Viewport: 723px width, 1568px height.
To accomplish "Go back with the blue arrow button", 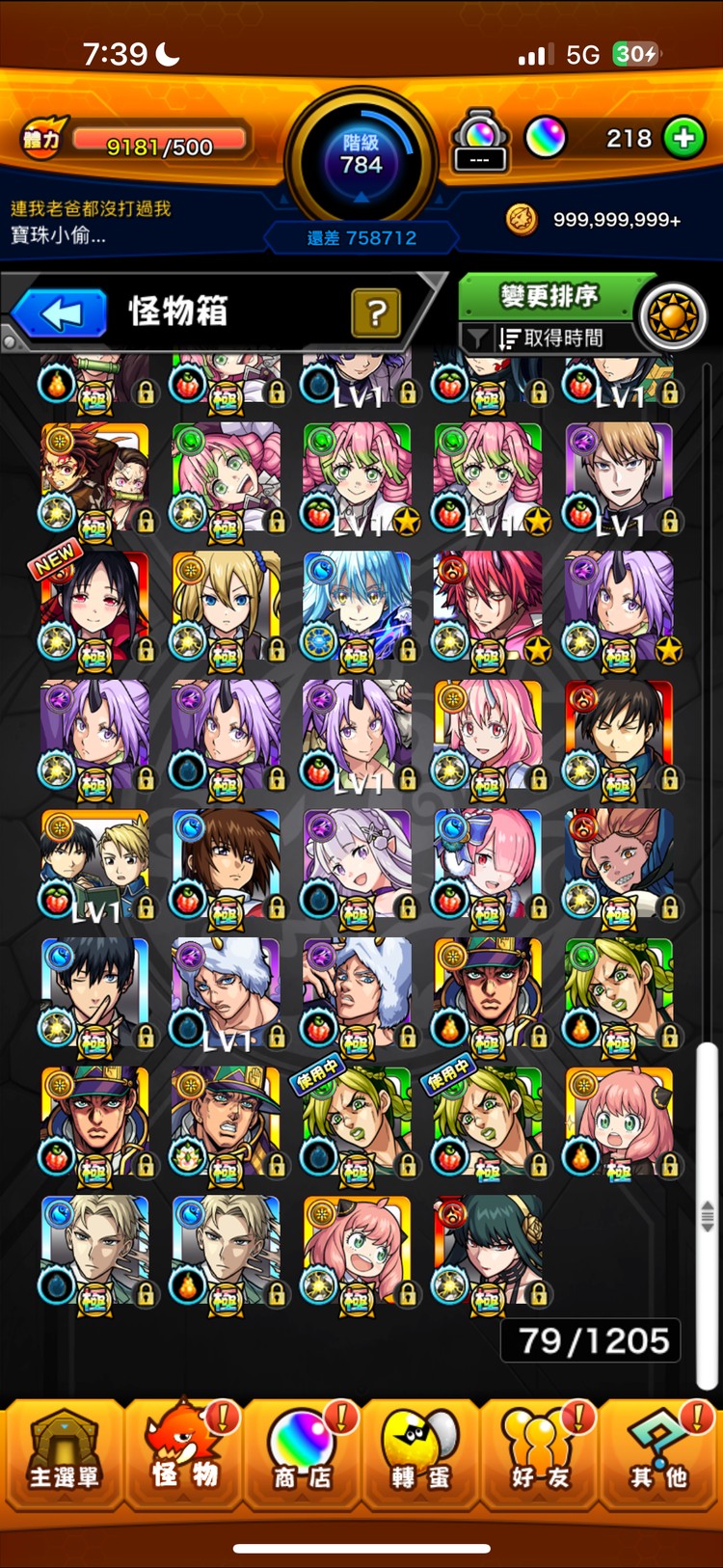I will pos(60,313).
